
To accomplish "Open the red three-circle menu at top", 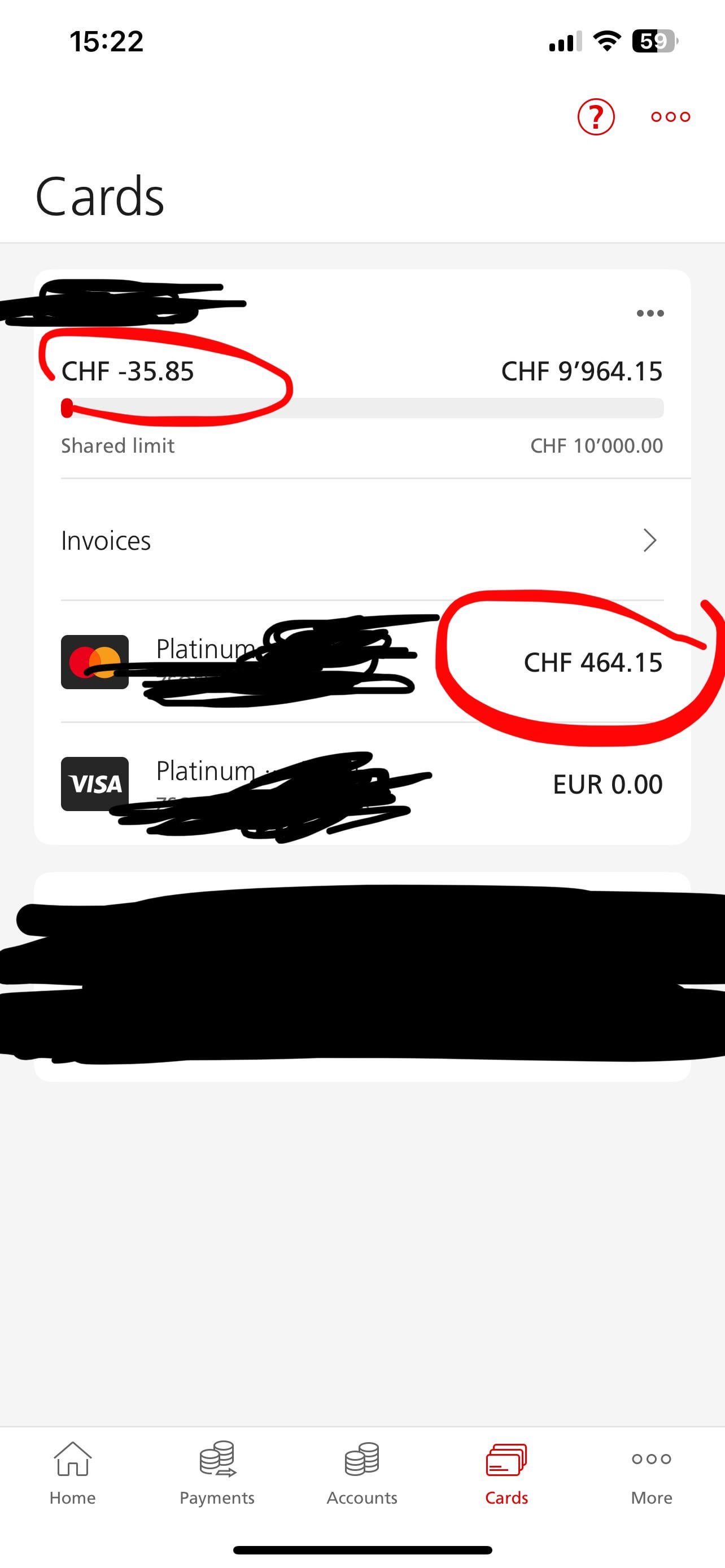I will (x=670, y=117).
